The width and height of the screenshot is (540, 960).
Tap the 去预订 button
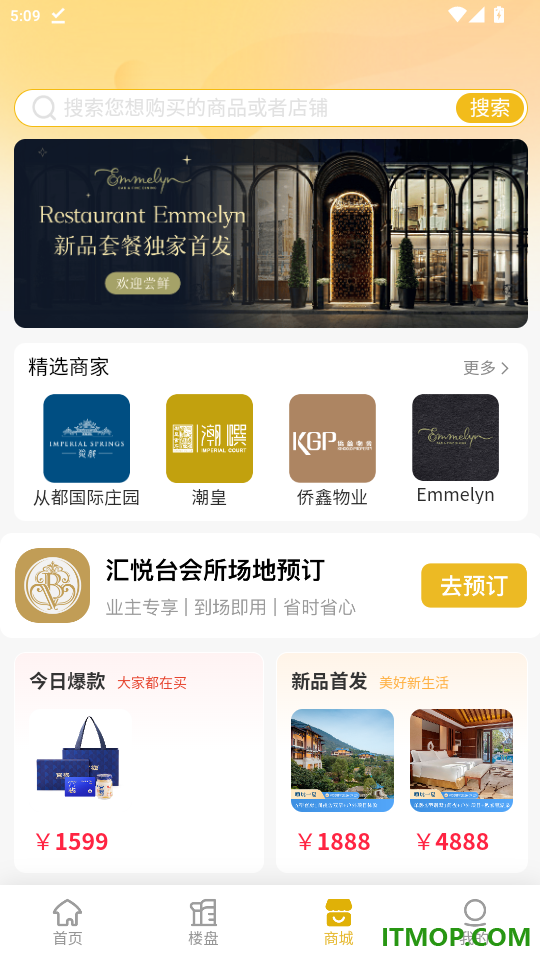click(474, 585)
